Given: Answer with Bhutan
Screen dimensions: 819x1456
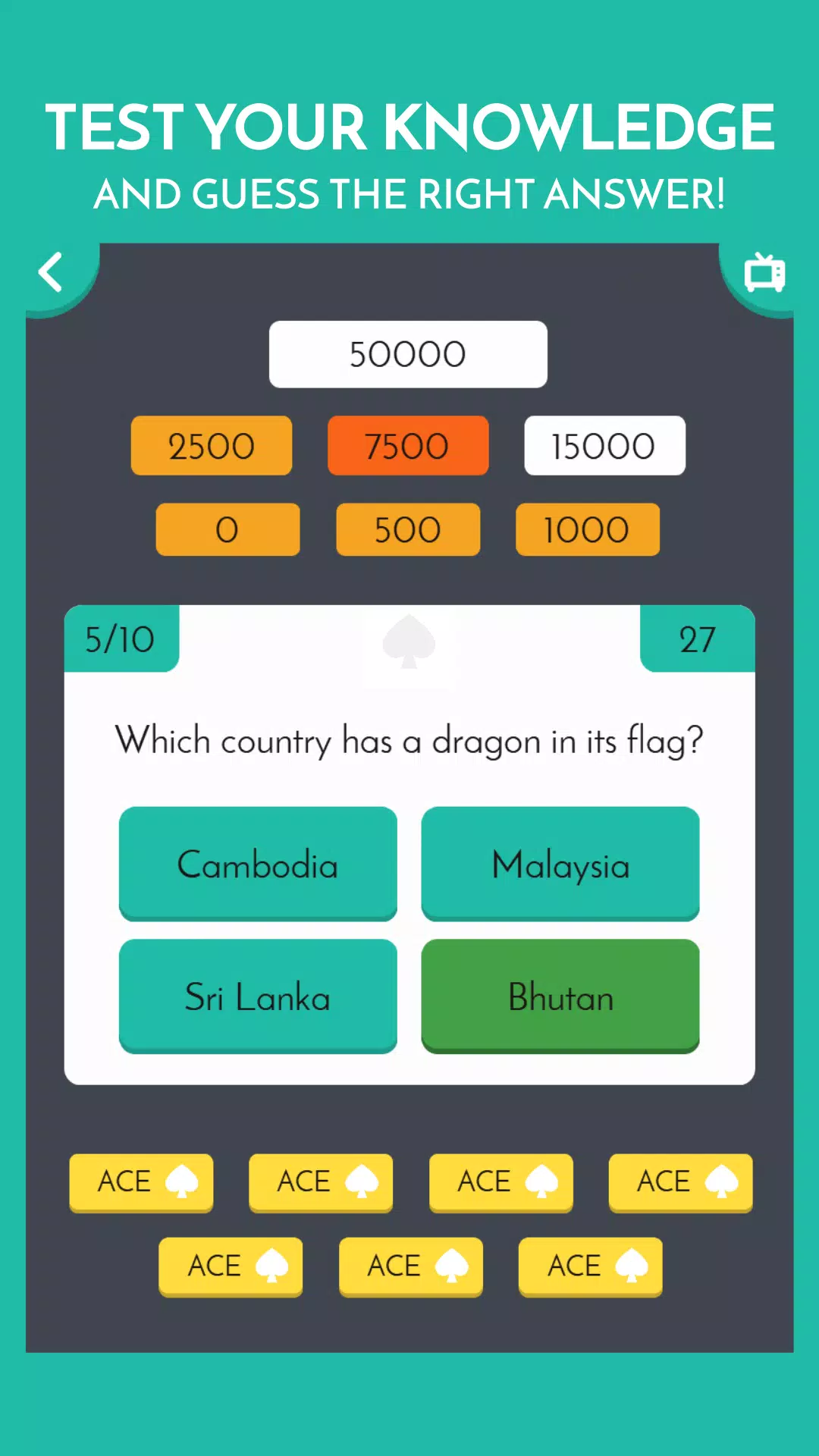Looking at the screenshot, I should coord(560,996).
